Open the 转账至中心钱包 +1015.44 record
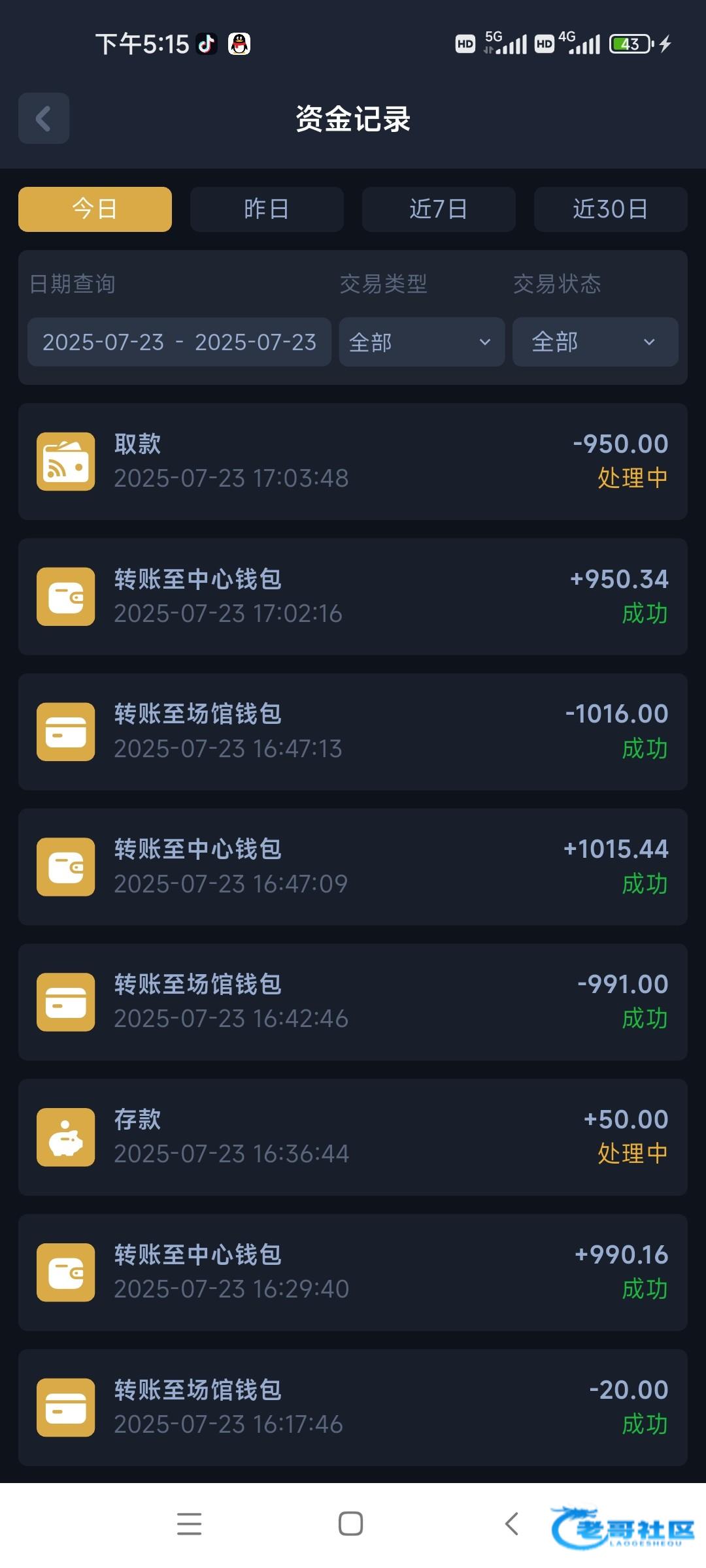Screen dimensions: 706x1568 point(353,867)
